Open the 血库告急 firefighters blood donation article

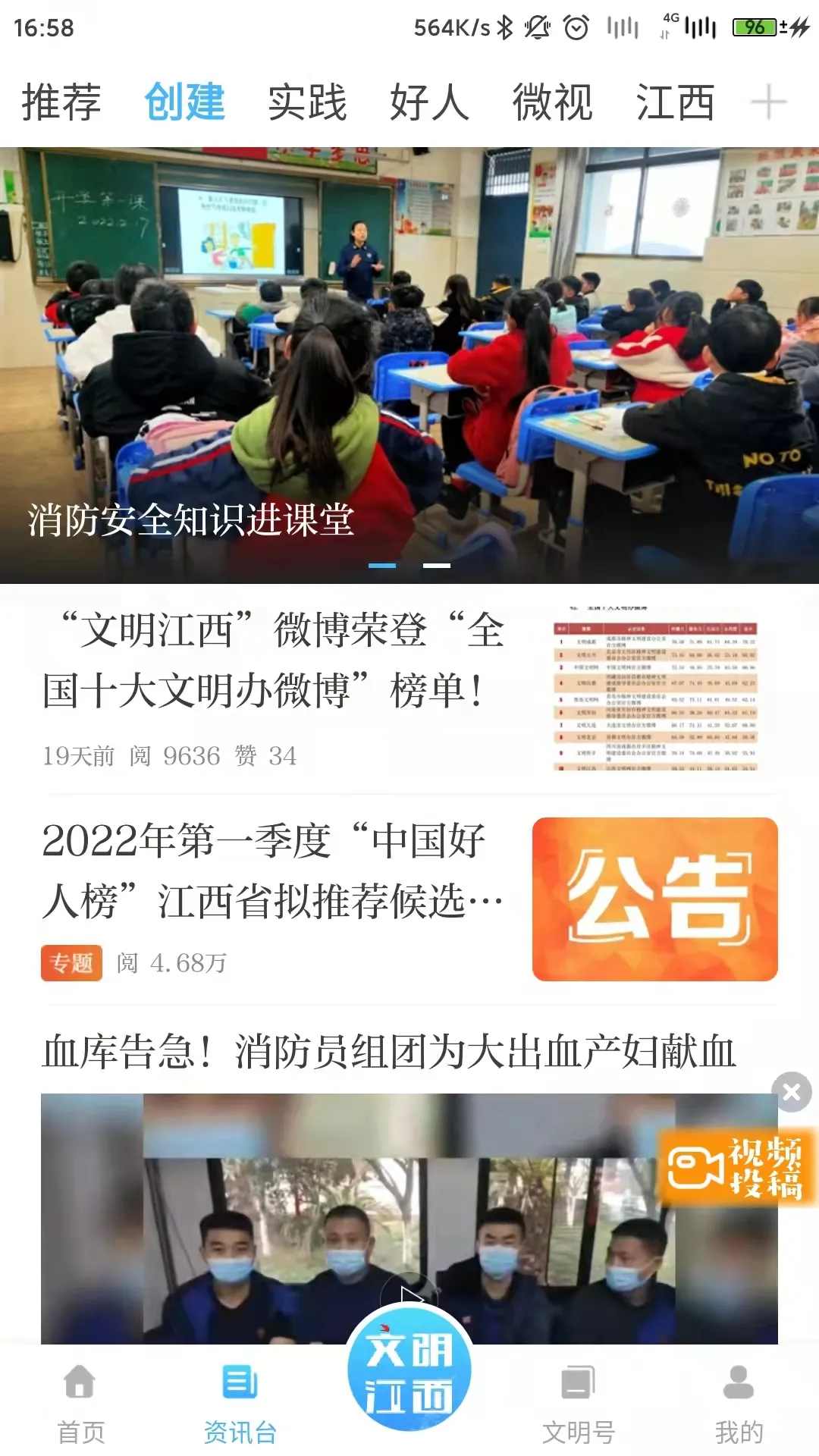pyautogui.click(x=388, y=1053)
